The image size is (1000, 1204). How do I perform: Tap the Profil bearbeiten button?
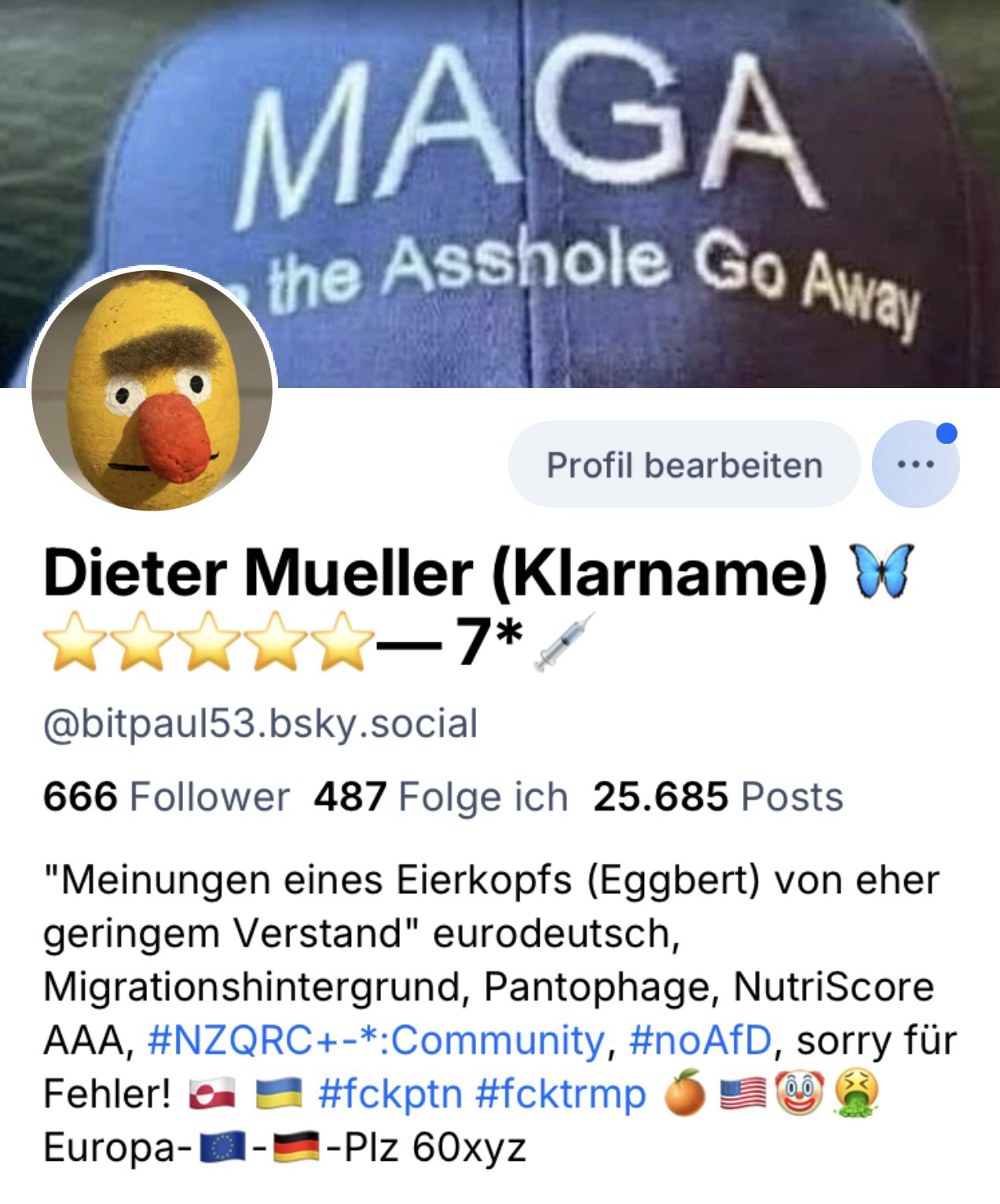(x=684, y=464)
